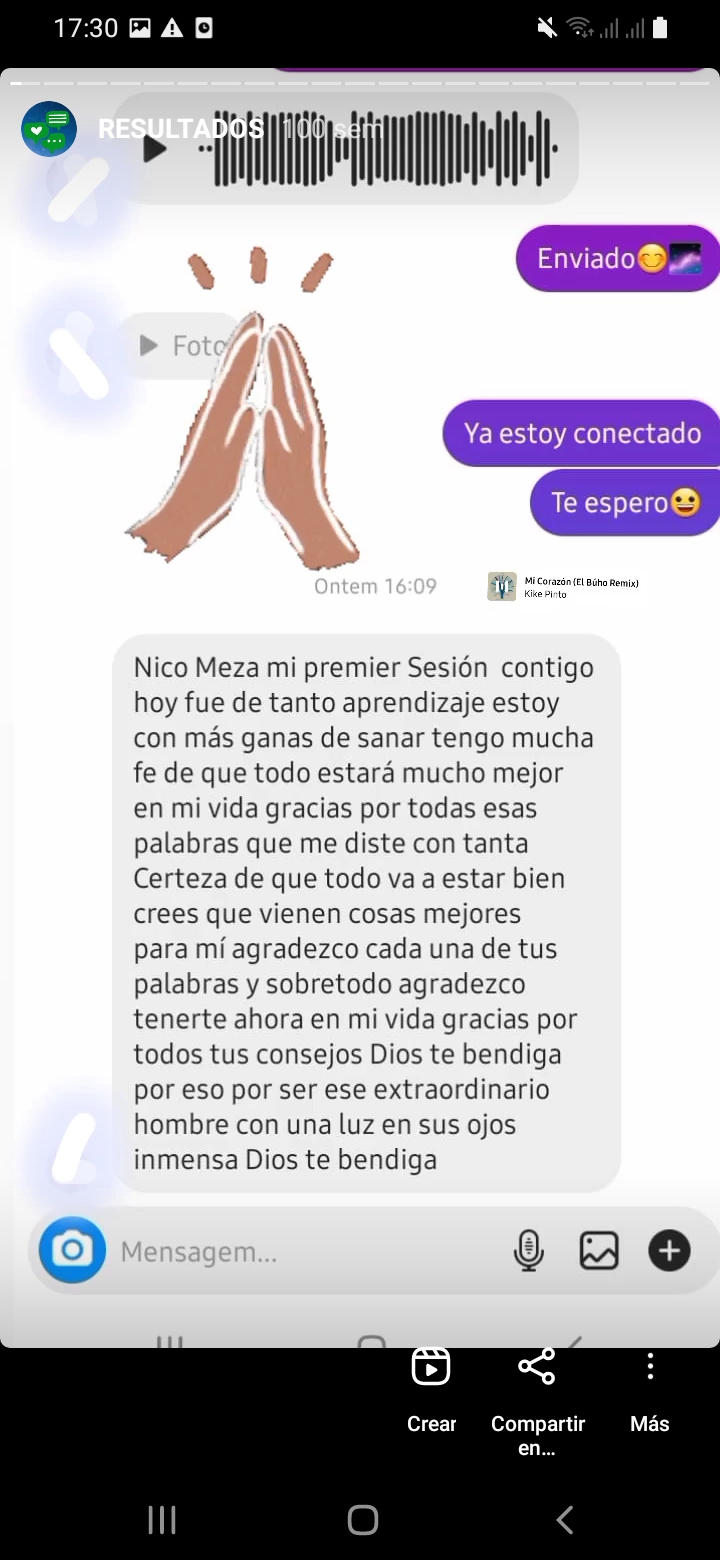The width and height of the screenshot is (720, 1560).
Task: Open the RESULTADOS highlight profile avatar
Action: pos(49,129)
